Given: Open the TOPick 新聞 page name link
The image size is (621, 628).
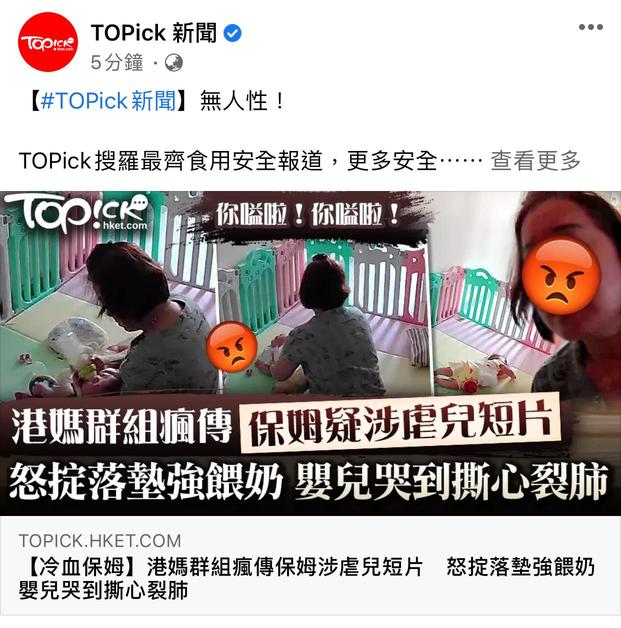Looking at the screenshot, I should point(155,32).
